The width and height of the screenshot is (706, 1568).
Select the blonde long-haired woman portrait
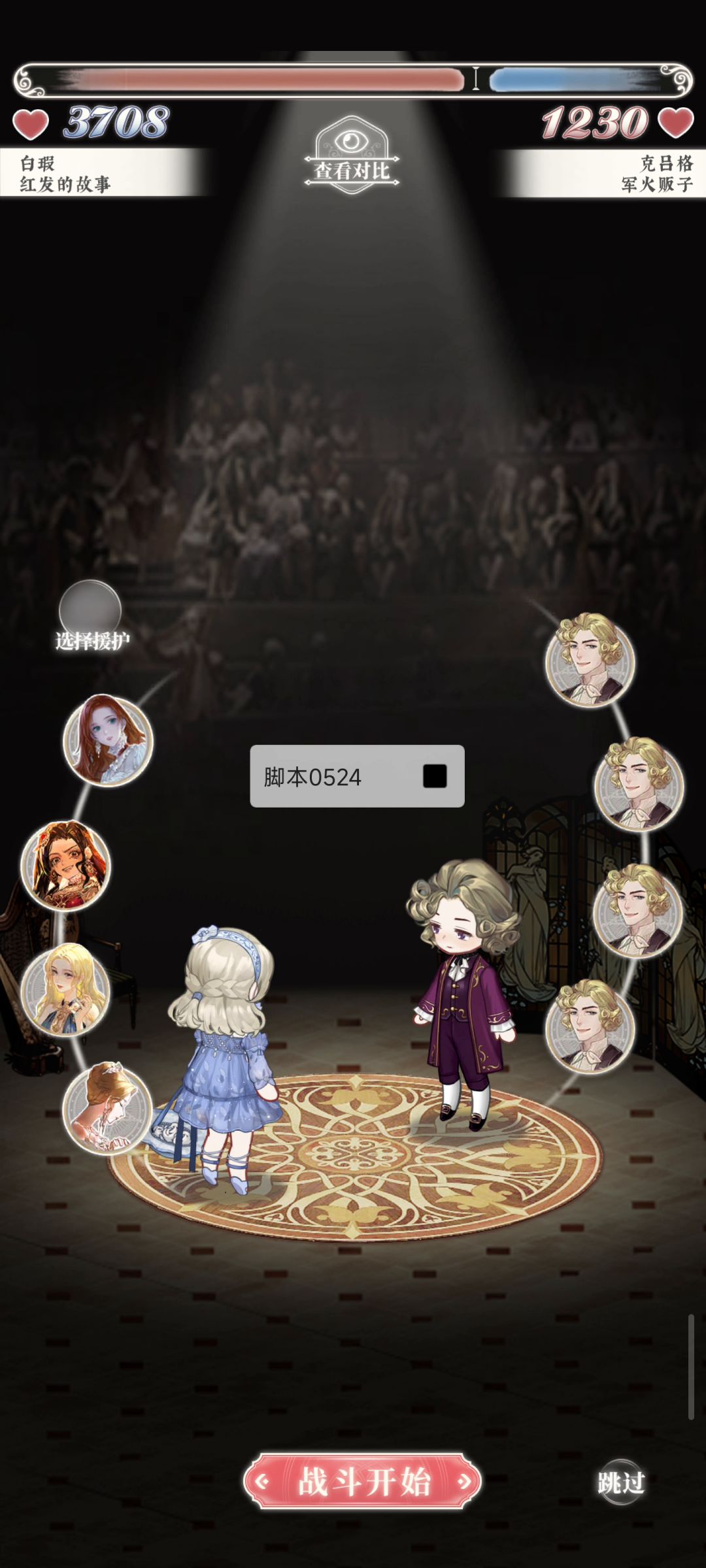coord(65,990)
